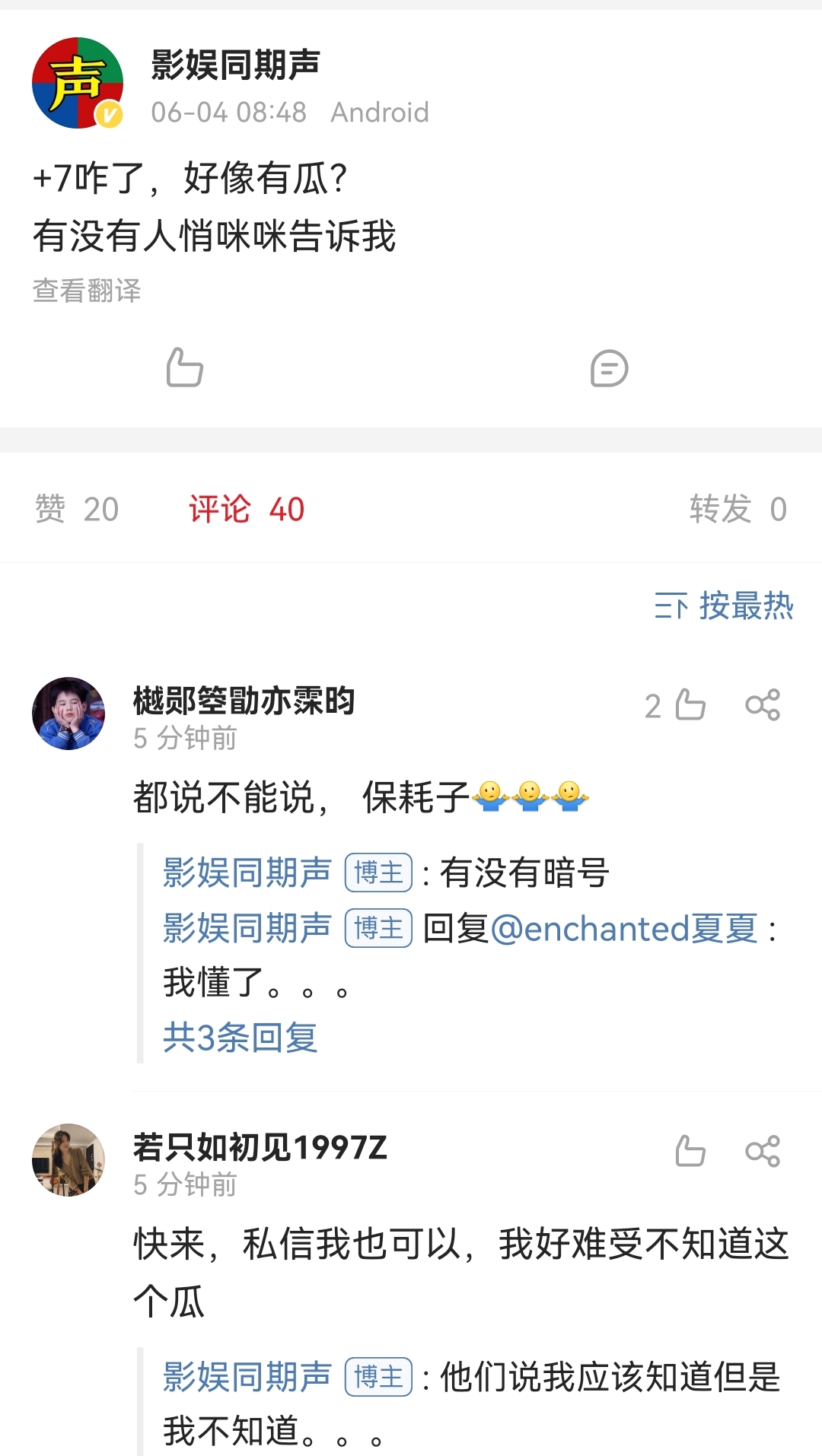The image size is (822, 1456).
Task: Change comment sorting via 按最热
Action: coord(724,606)
